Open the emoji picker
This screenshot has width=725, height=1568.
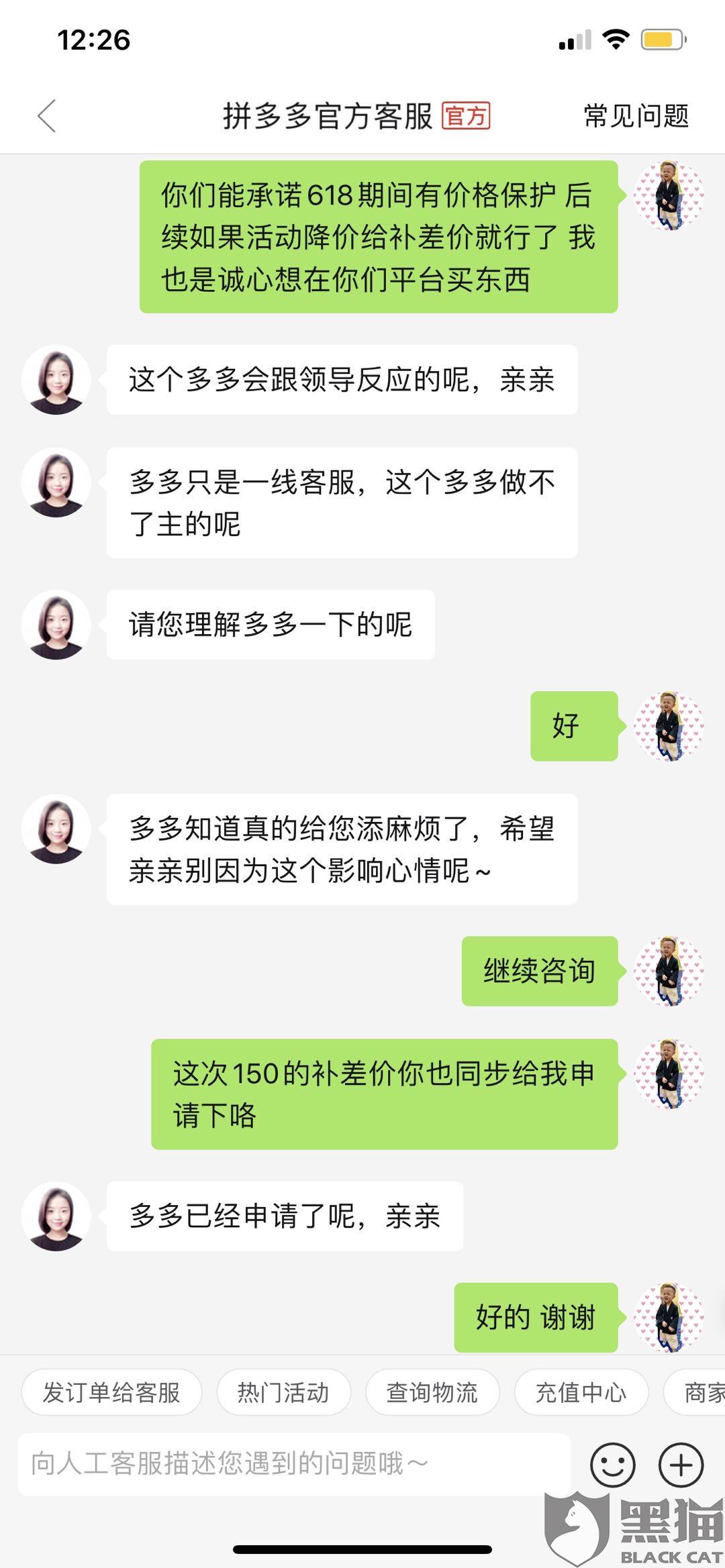612,1465
